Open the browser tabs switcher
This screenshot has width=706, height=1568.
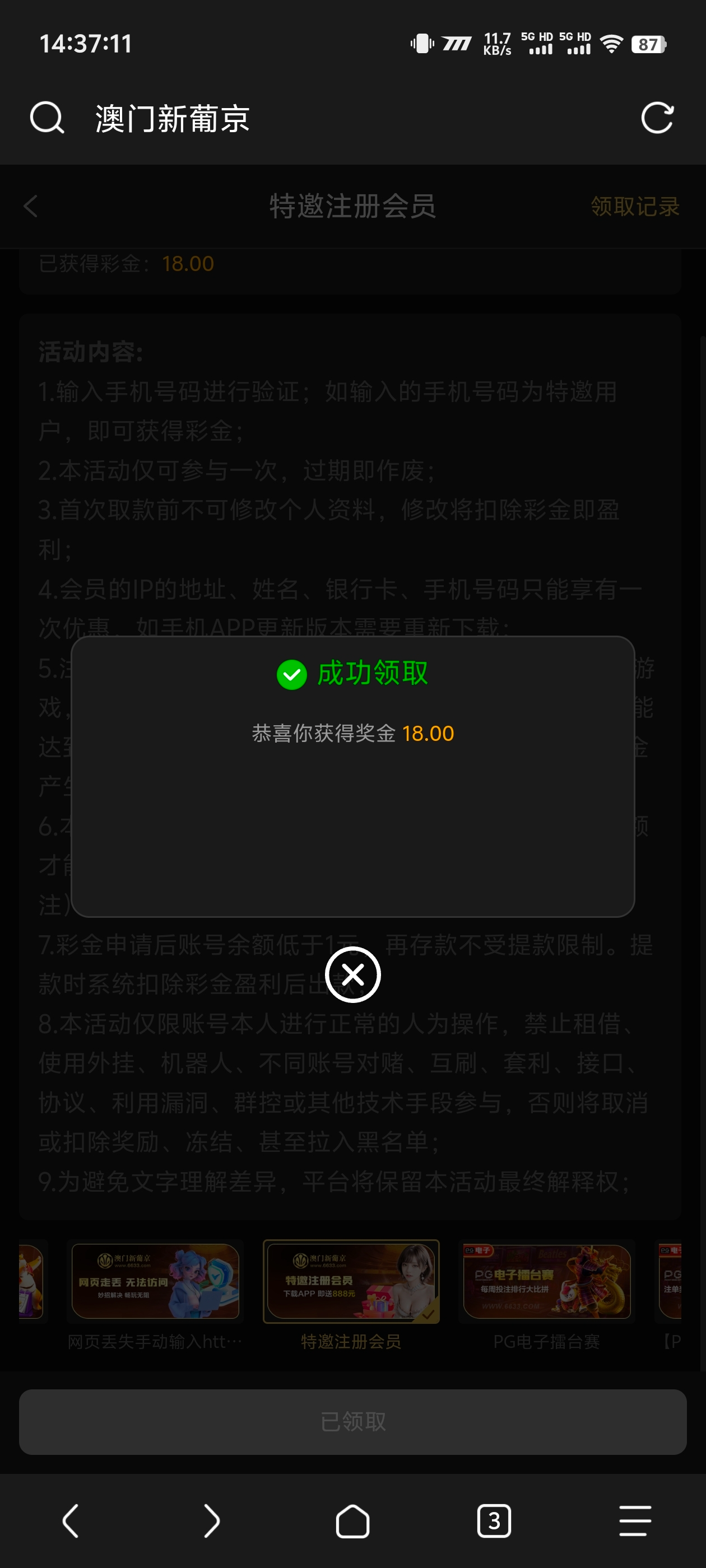coord(494,1520)
